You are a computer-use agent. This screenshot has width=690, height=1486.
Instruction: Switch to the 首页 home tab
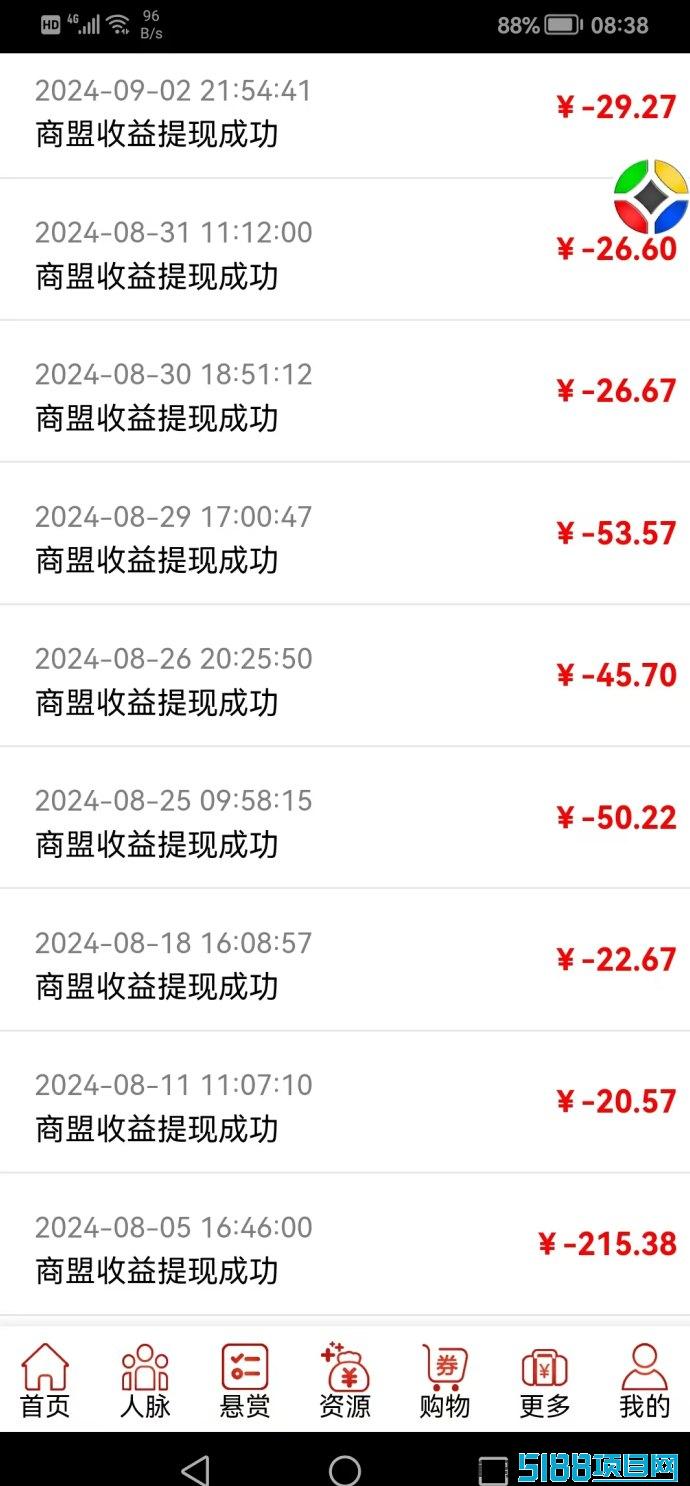point(46,1380)
